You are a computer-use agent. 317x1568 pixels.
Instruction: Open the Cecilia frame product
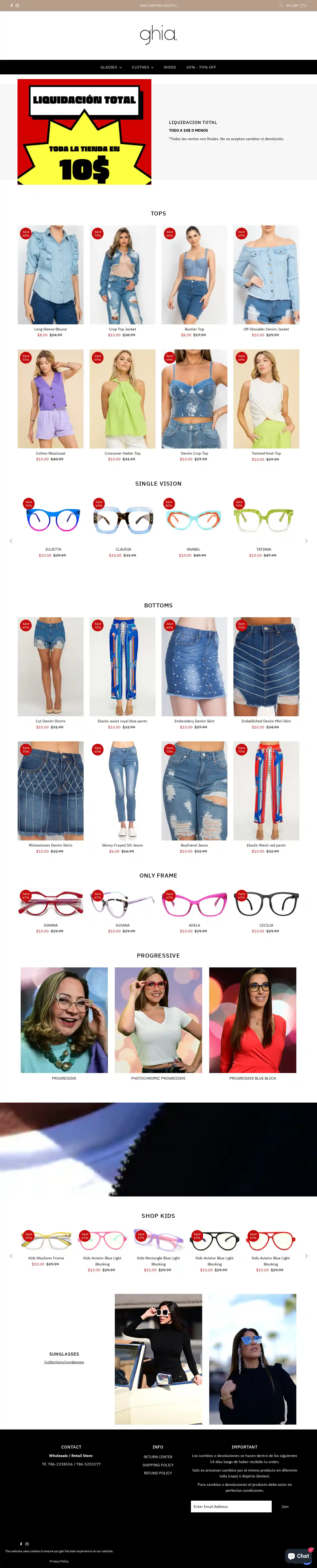coord(266,904)
